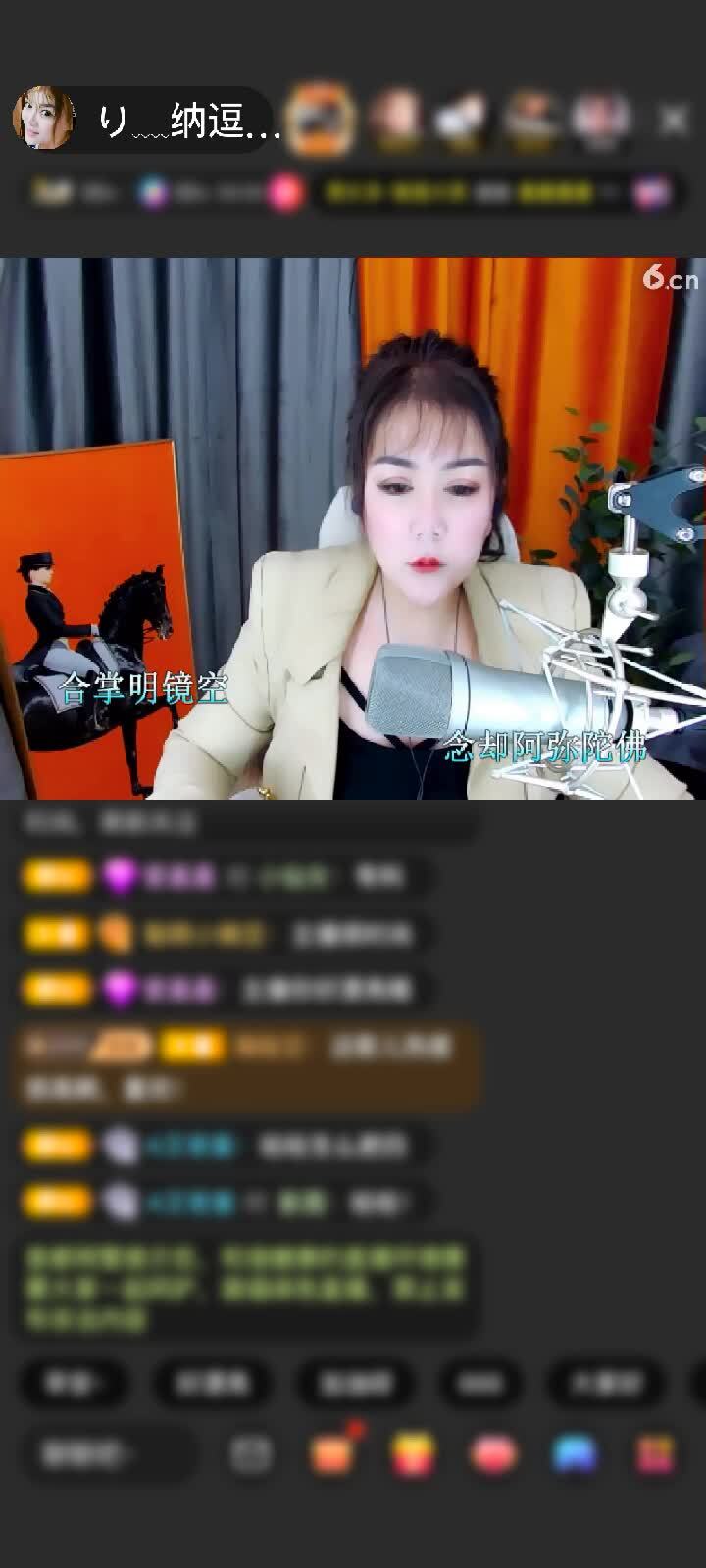
Task: Open the orange icon with the red dot
Action: (x=331, y=1455)
